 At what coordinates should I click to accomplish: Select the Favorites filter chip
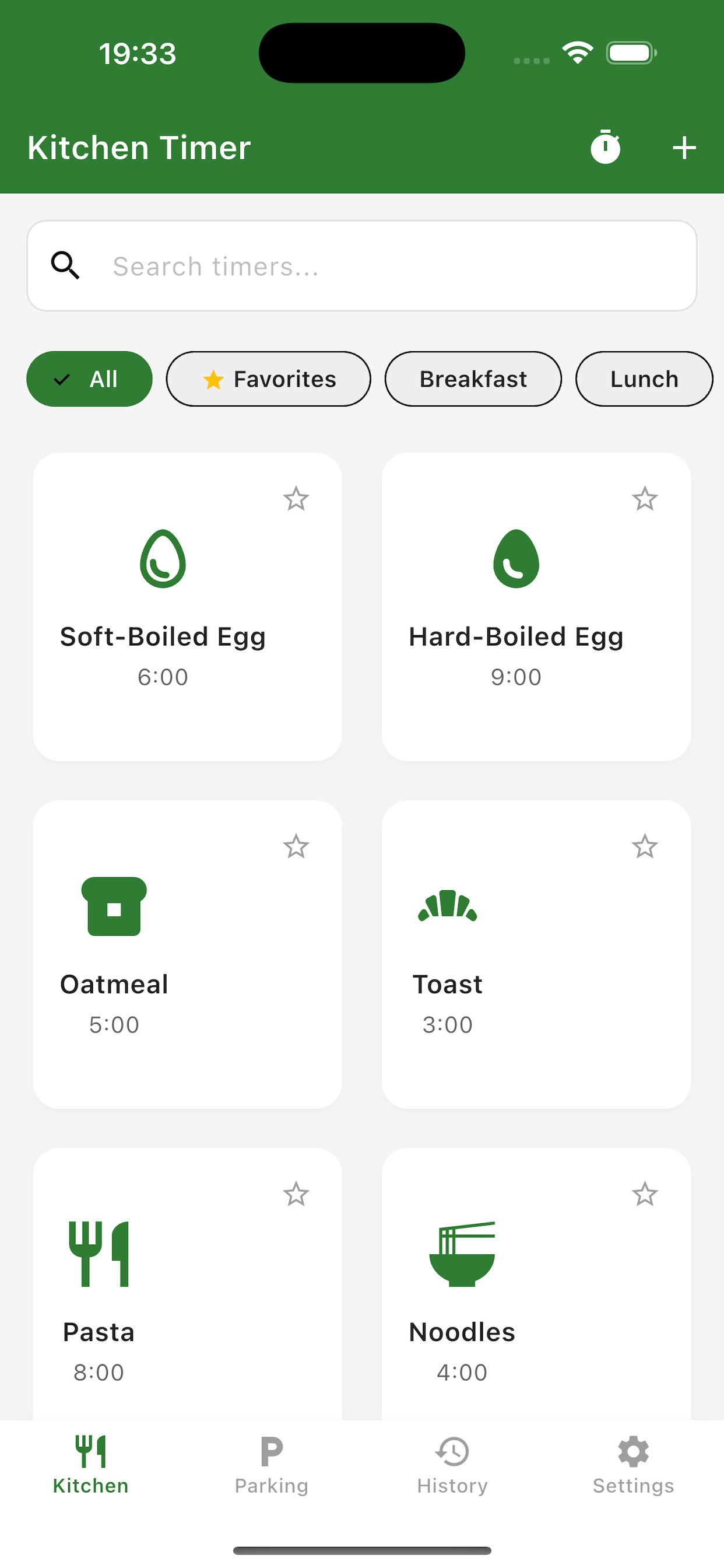(268, 379)
